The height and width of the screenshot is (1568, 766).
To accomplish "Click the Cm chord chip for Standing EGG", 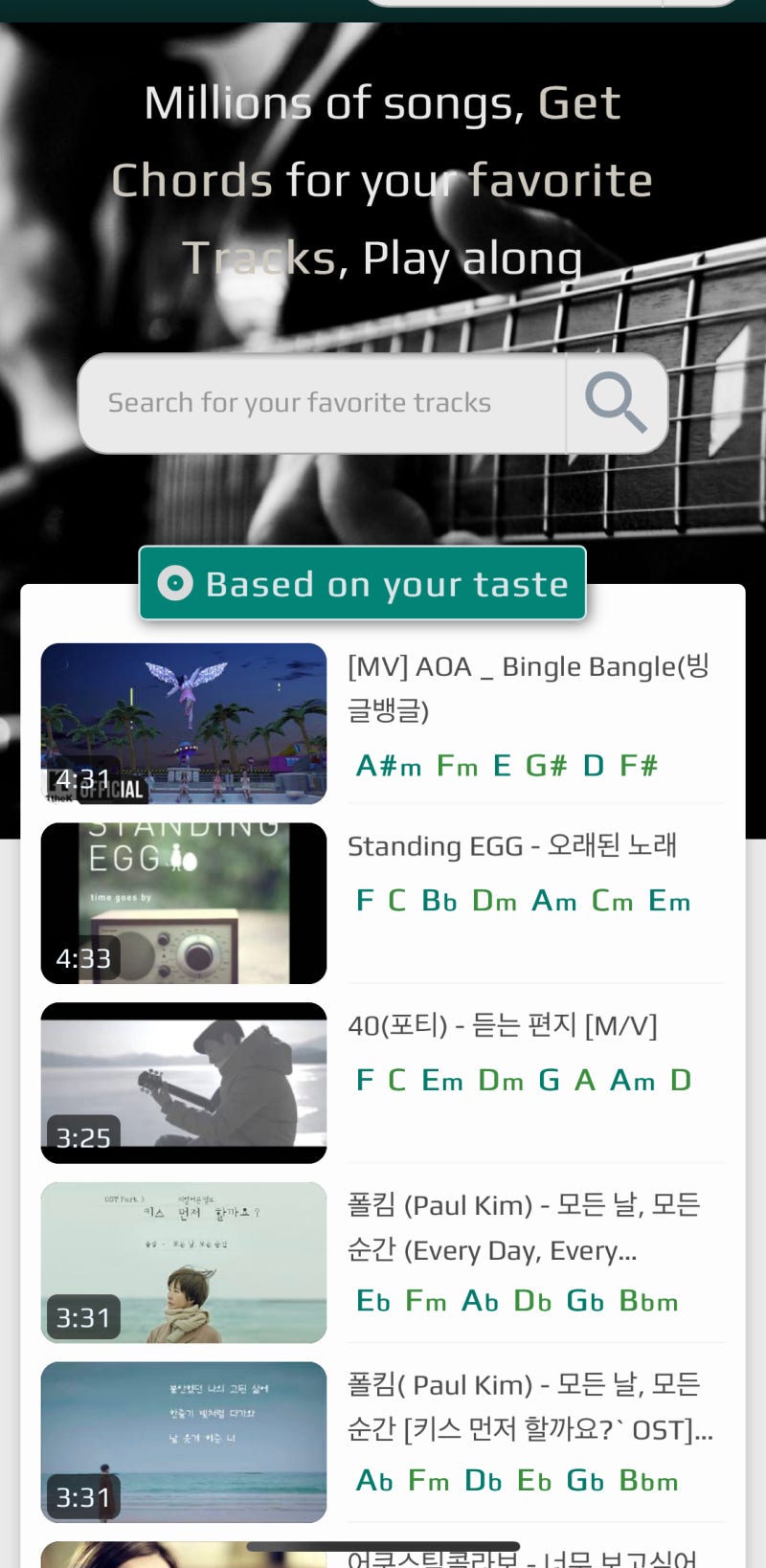I will [613, 900].
